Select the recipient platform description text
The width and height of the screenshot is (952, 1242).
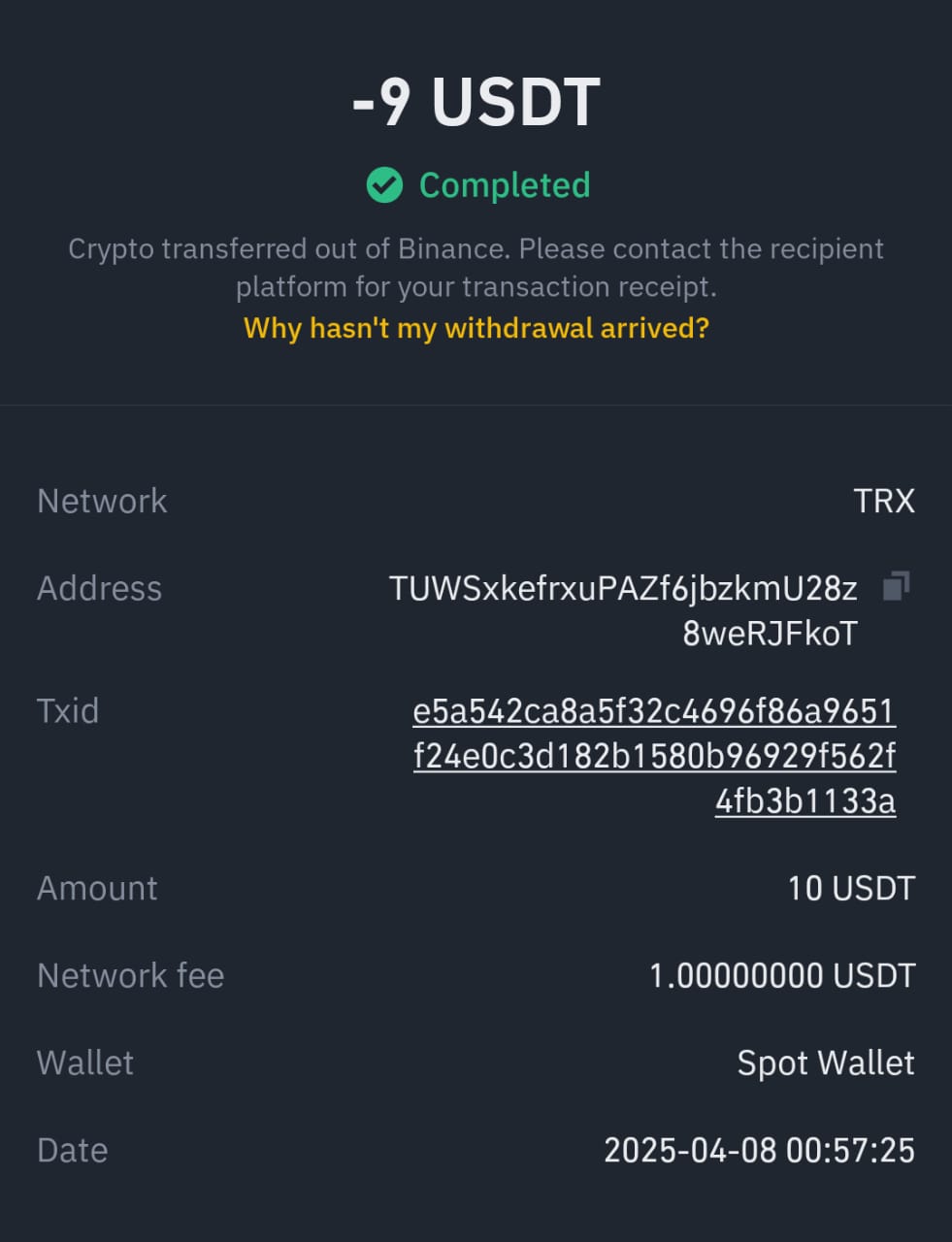pyautogui.click(x=476, y=268)
